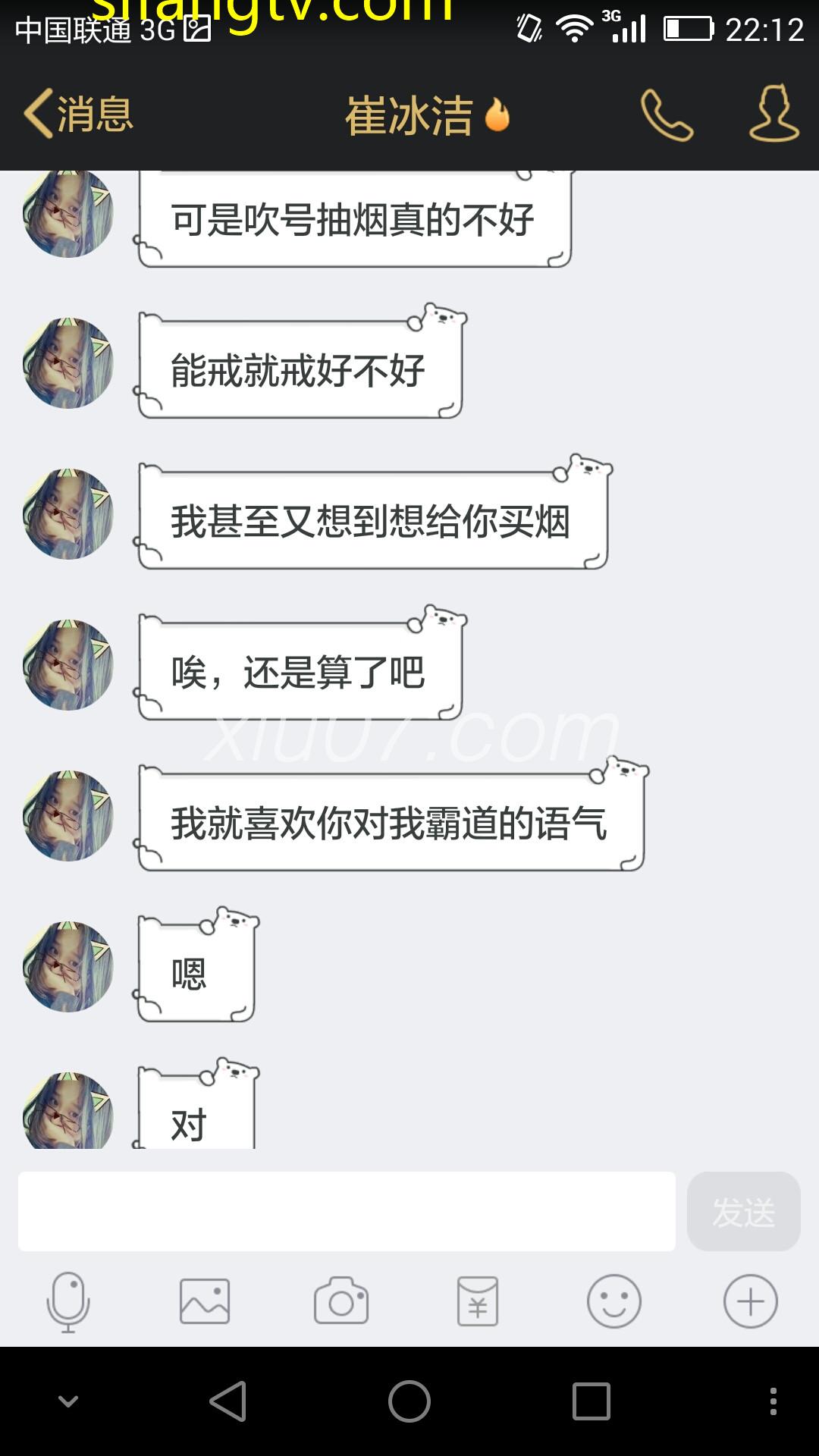This screenshot has height=1456, width=819.
Task: Open the red packet option
Action: click(478, 1301)
